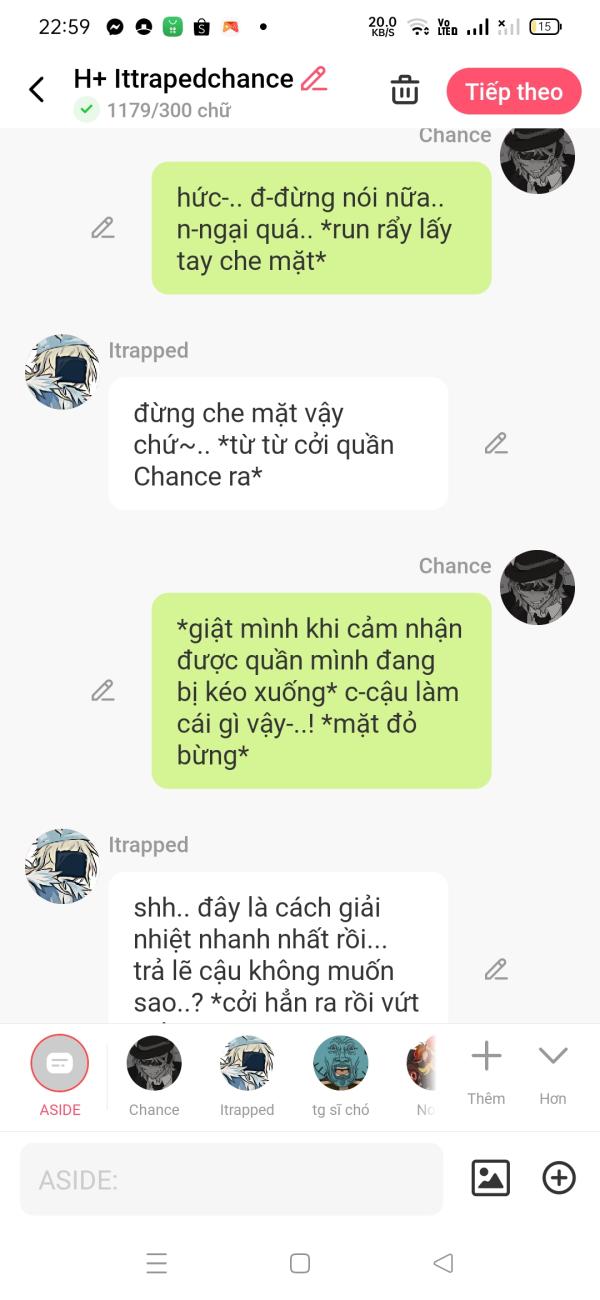Edit the message starting with 'giật mình khi cảm nhận'
The height and width of the screenshot is (1300, 600).
pos(103,690)
